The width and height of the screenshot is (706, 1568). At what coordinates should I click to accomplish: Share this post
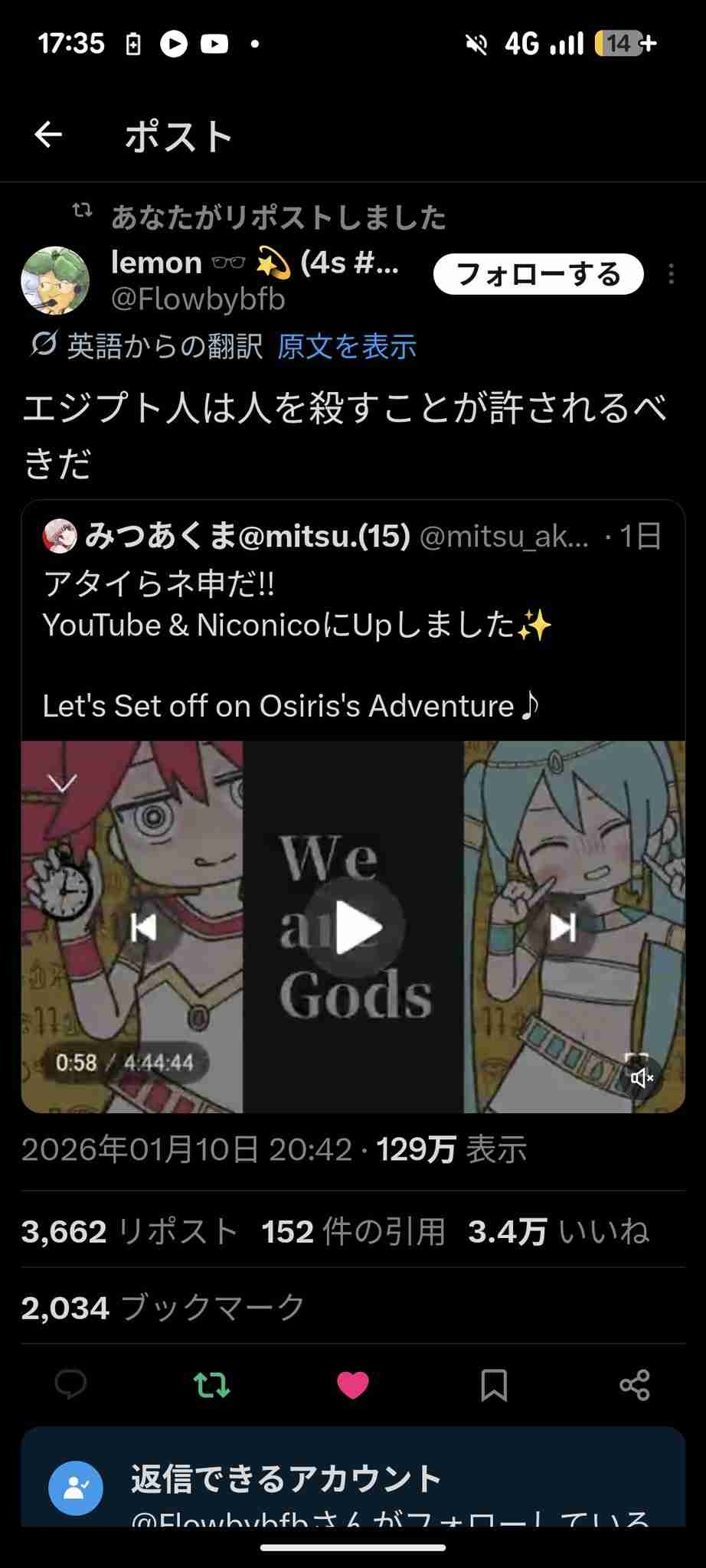[635, 1384]
